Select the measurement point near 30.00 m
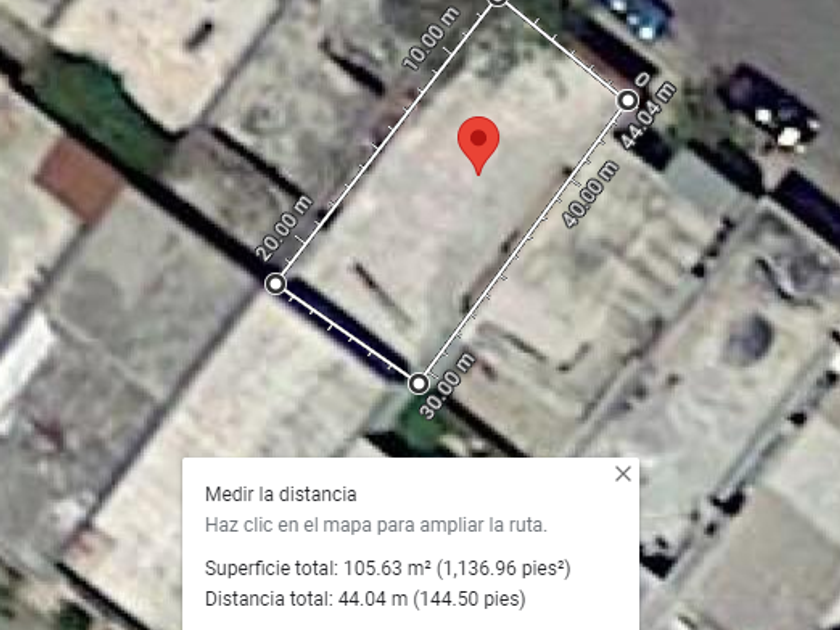Viewport: 840px width, 630px height. click(x=419, y=383)
